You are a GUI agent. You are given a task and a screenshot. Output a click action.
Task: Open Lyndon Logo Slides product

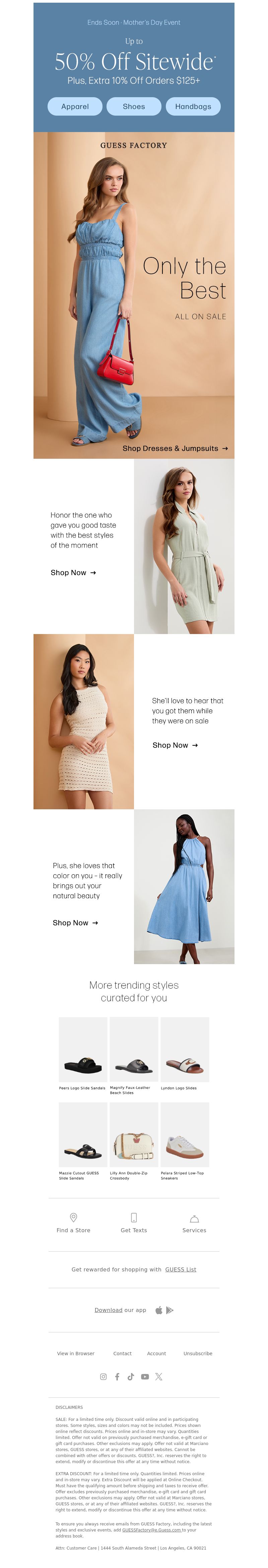pyautogui.click(x=185, y=1049)
